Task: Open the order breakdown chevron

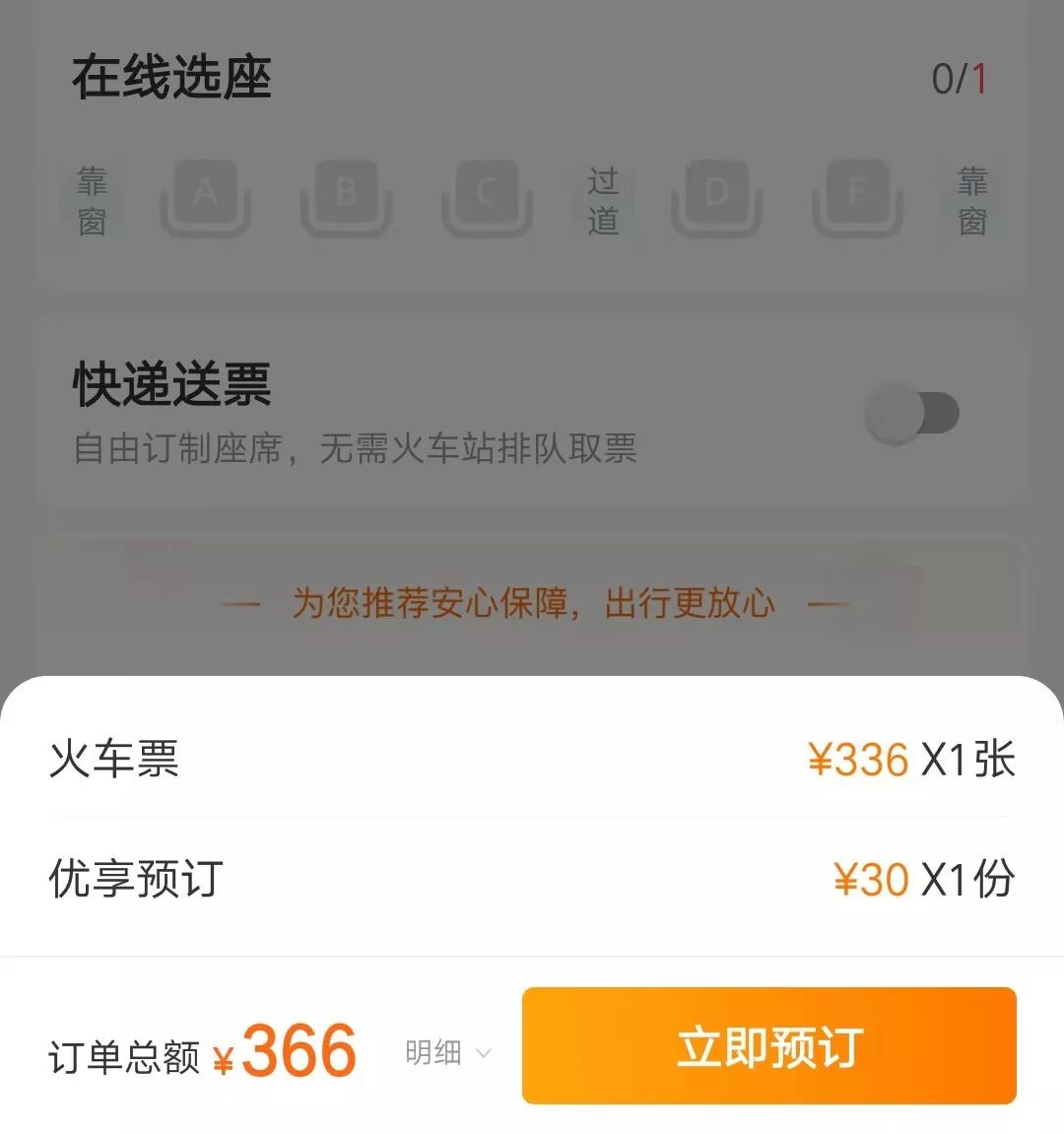Action: click(483, 1054)
